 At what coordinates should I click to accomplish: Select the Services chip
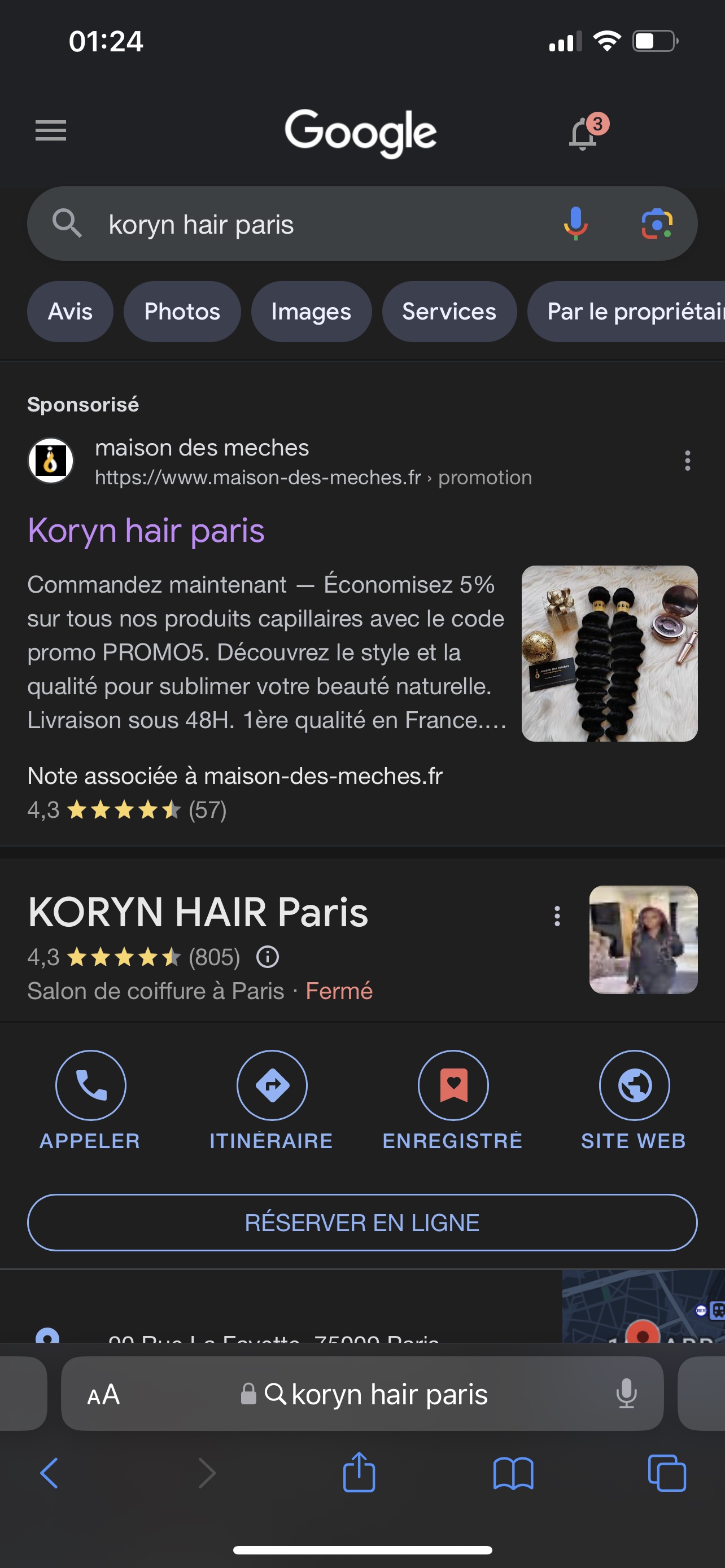tap(449, 312)
